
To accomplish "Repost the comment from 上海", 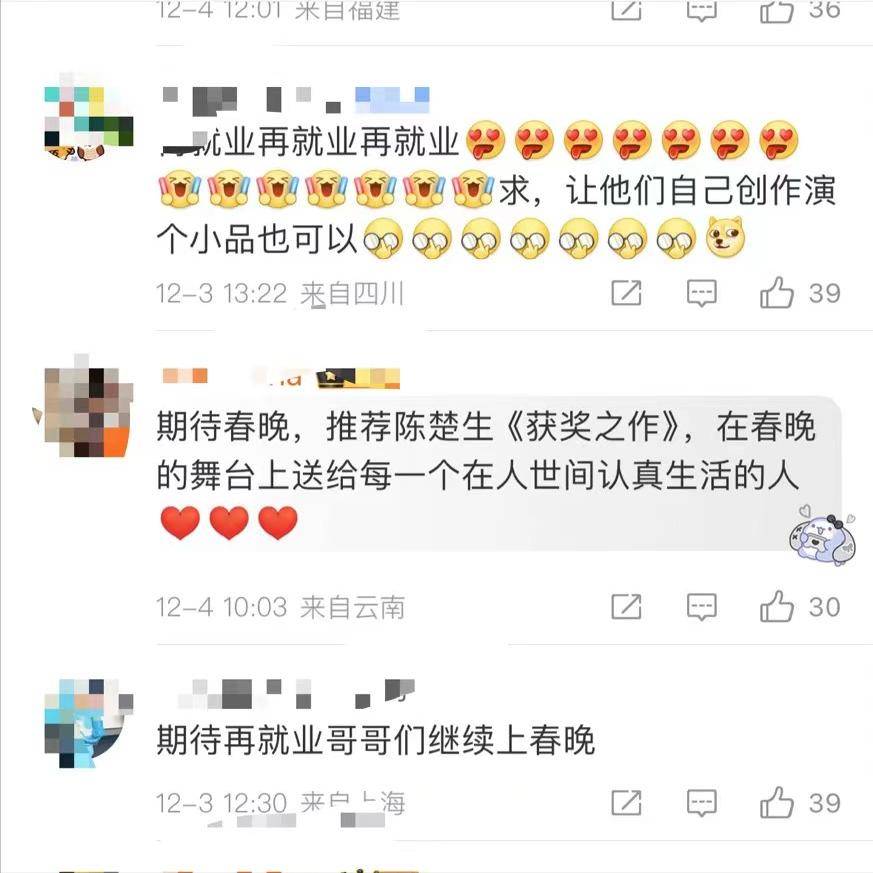I will (x=627, y=803).
